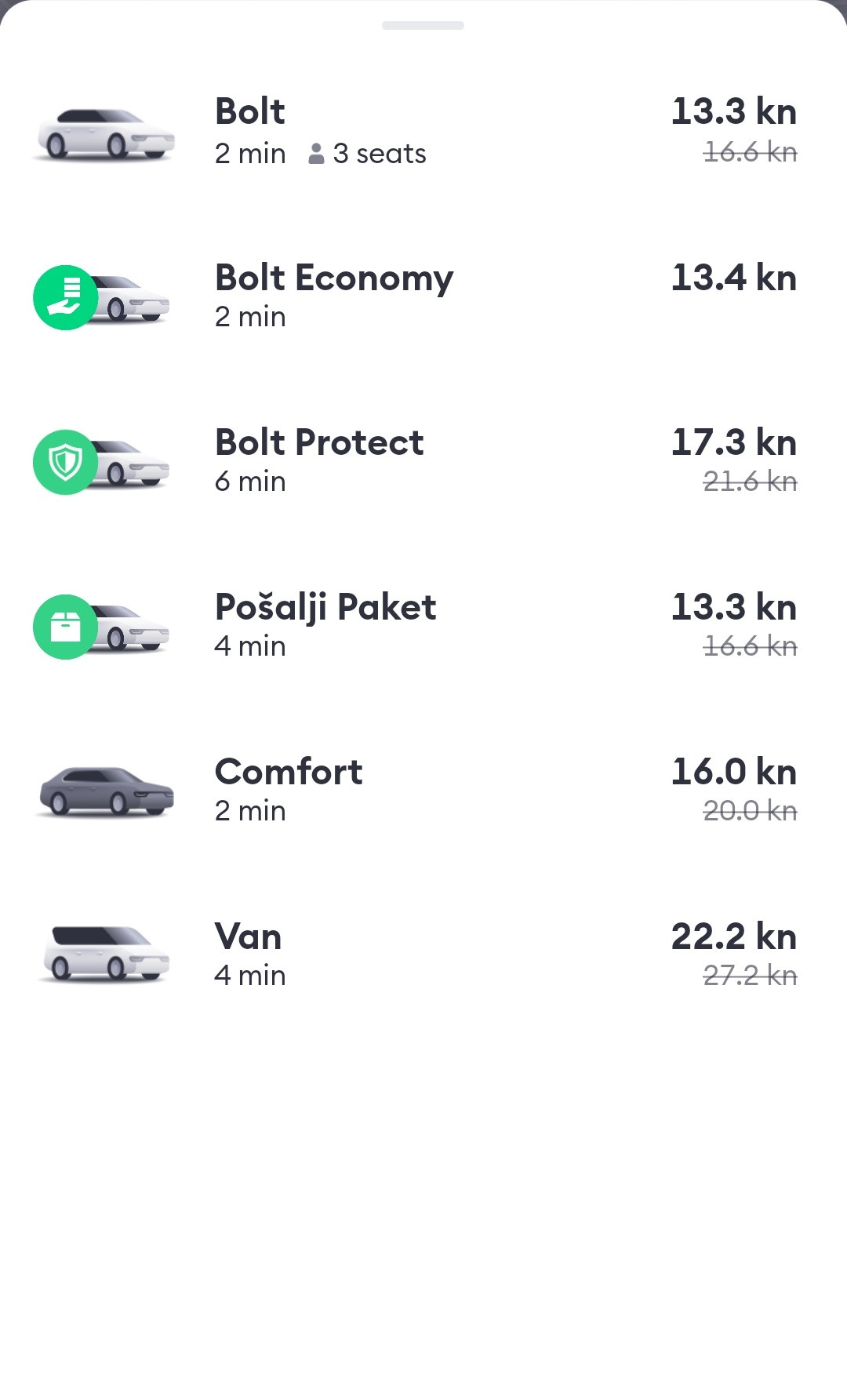Select the Van ride option
The width and height of the screenshot is (847, 1400).
coord(423,956)
